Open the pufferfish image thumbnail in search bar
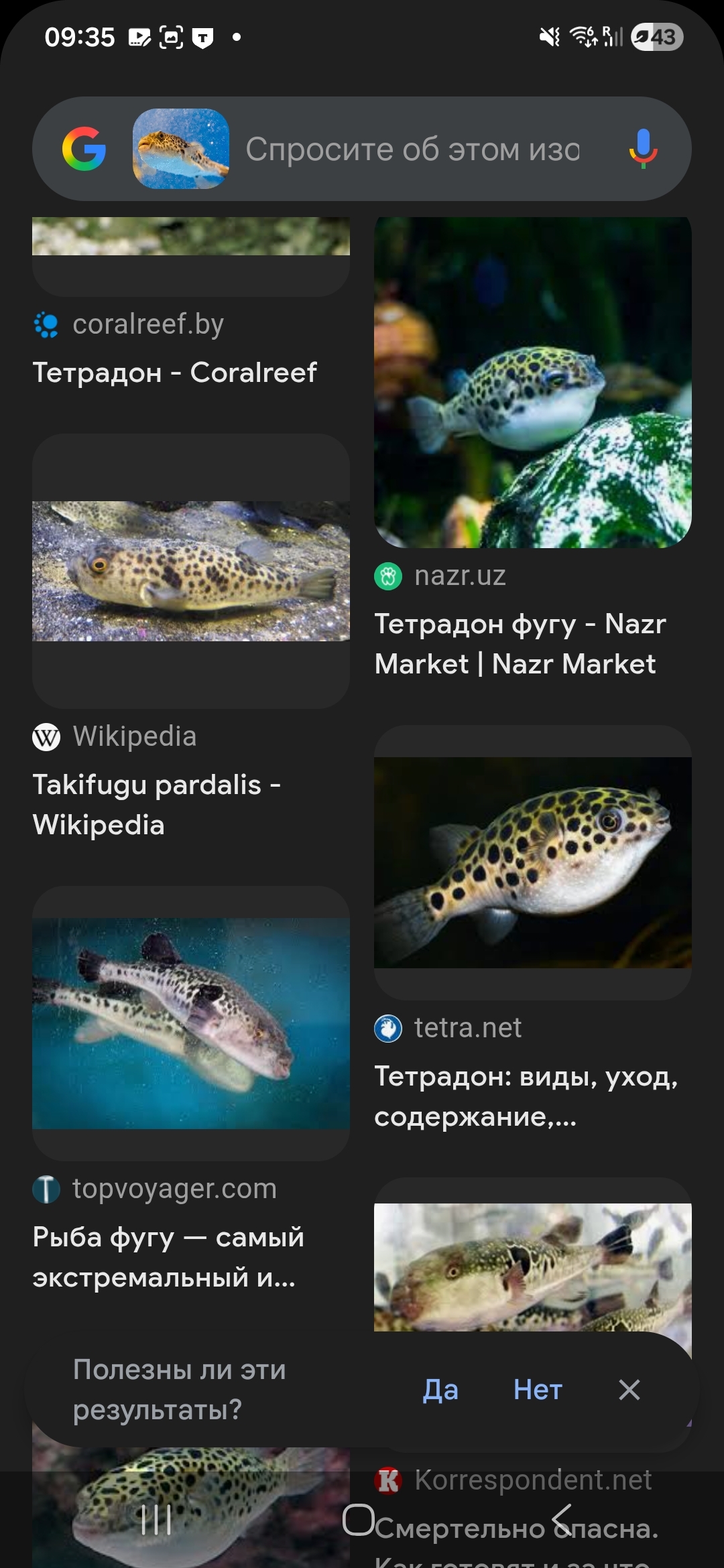 181,149
